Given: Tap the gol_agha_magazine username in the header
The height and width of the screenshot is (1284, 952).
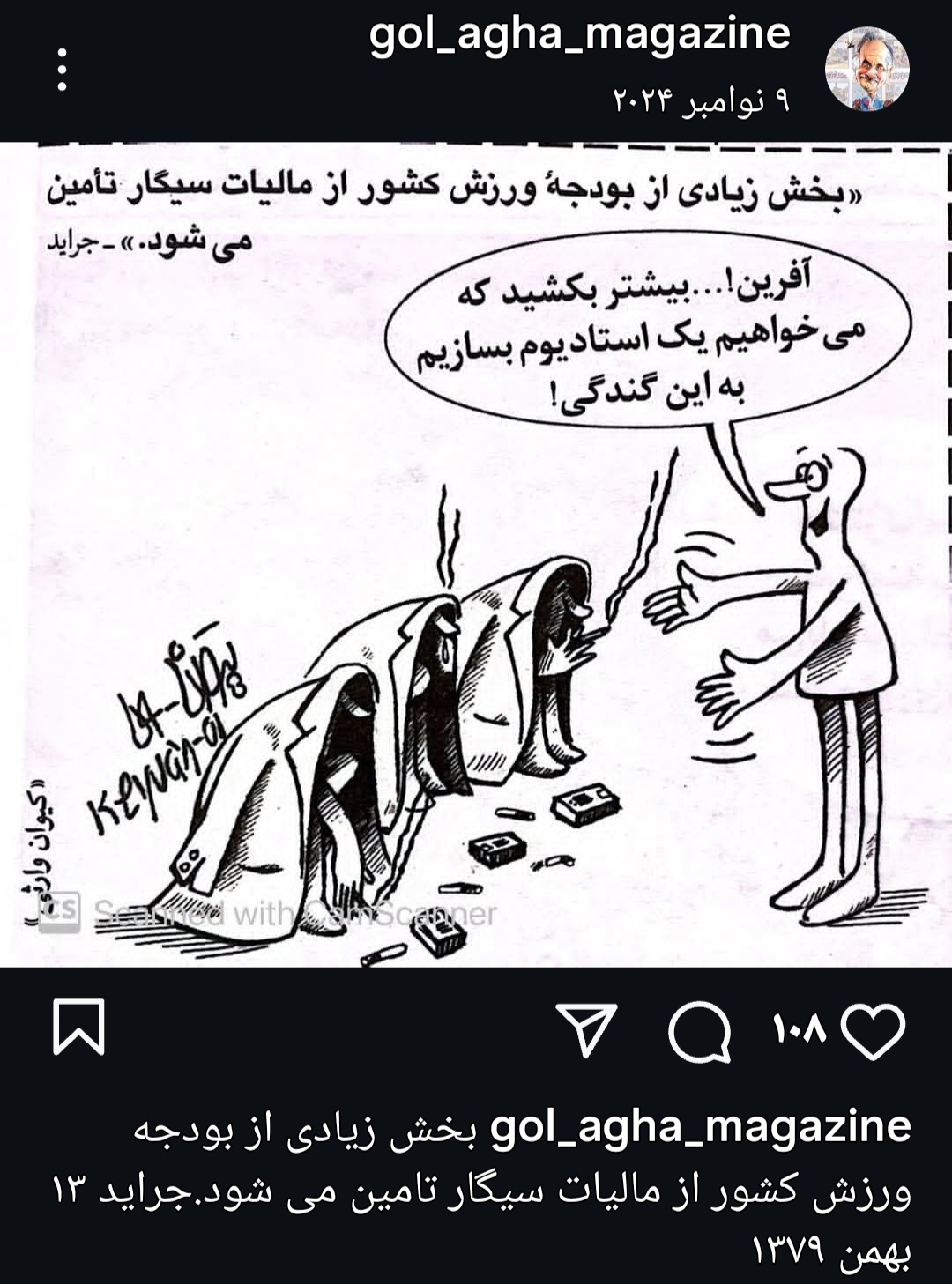Looking at the screenshot, I should (x=579, y=34).
